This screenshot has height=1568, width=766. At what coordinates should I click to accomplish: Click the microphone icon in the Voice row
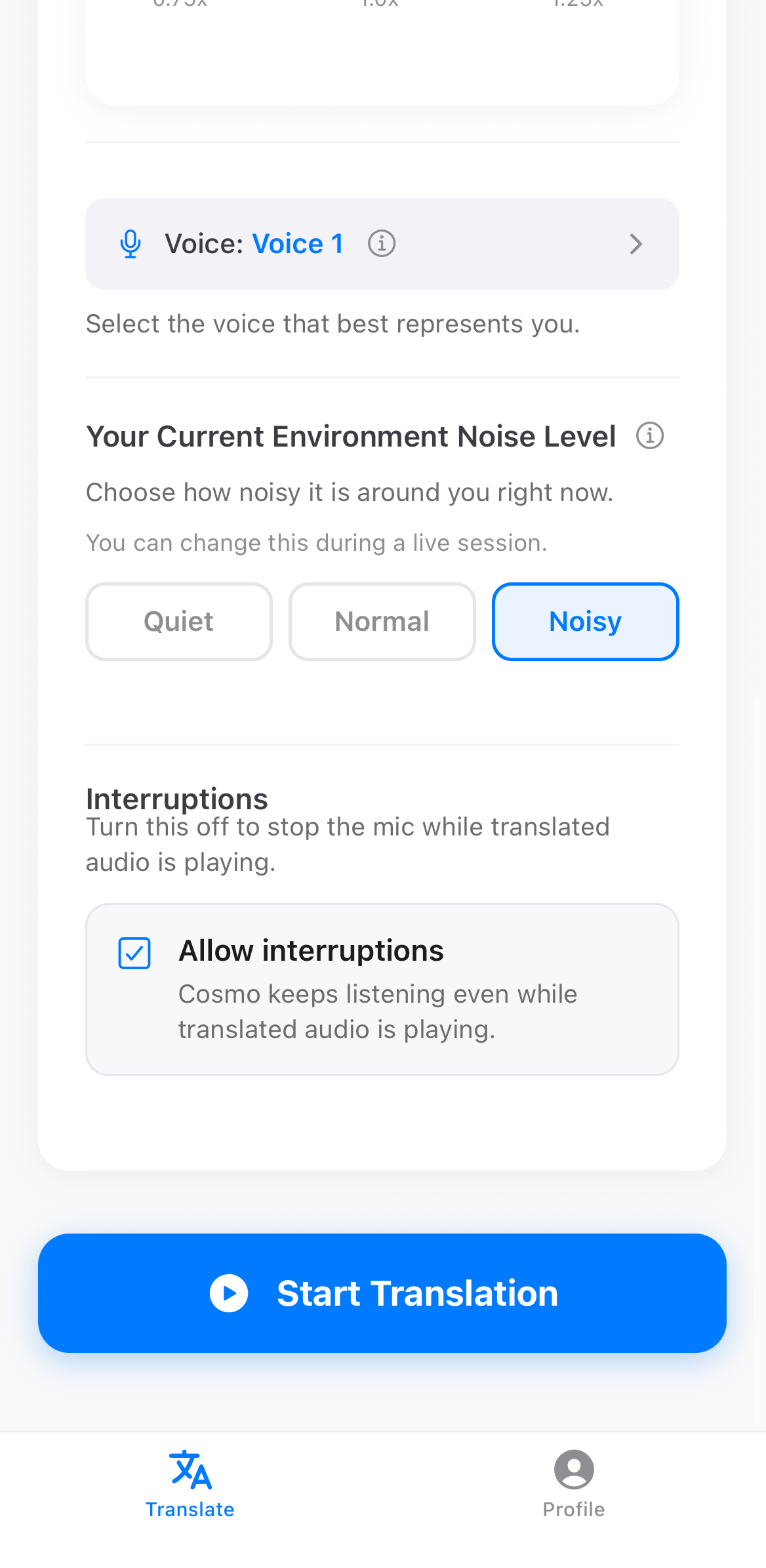coord(131,243)
